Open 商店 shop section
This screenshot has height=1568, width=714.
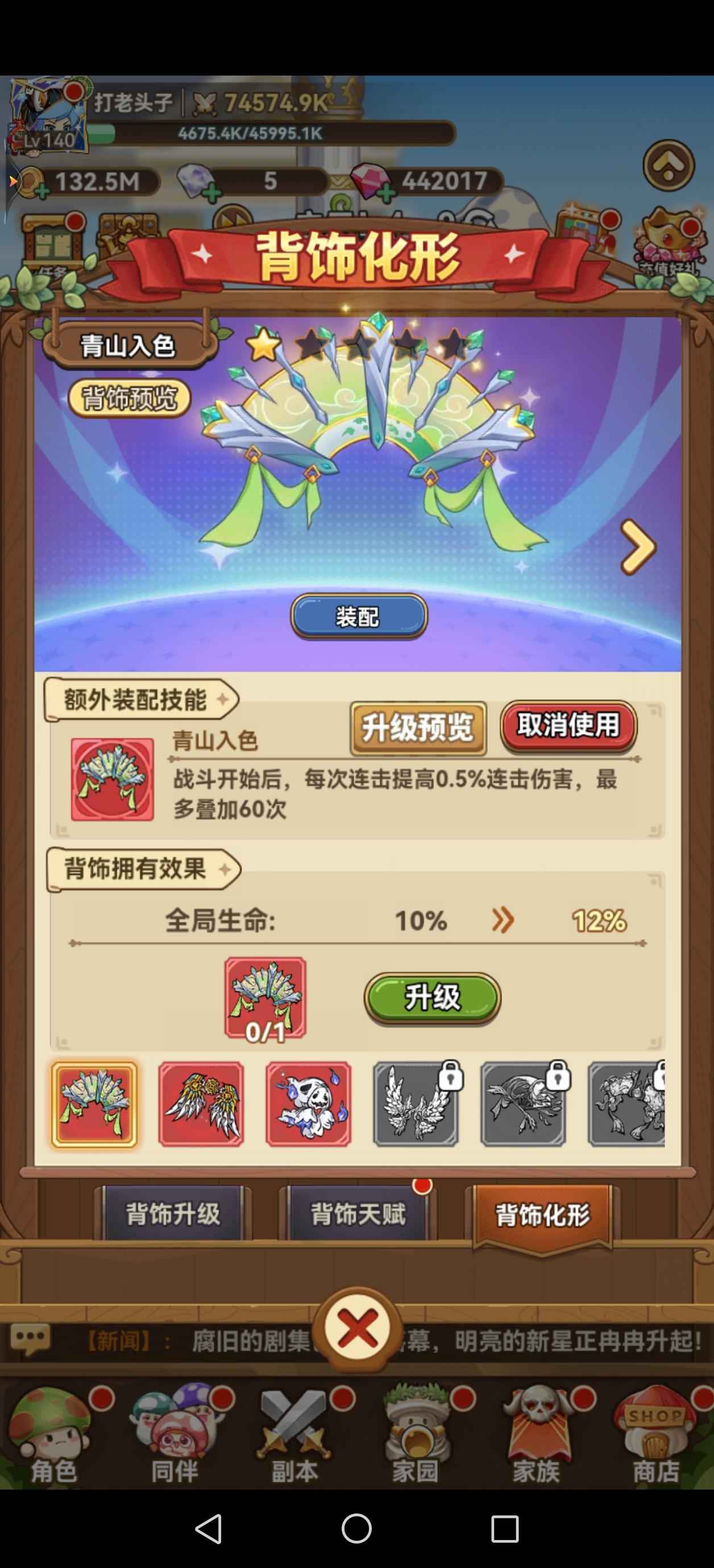(x=656, y=1437)
